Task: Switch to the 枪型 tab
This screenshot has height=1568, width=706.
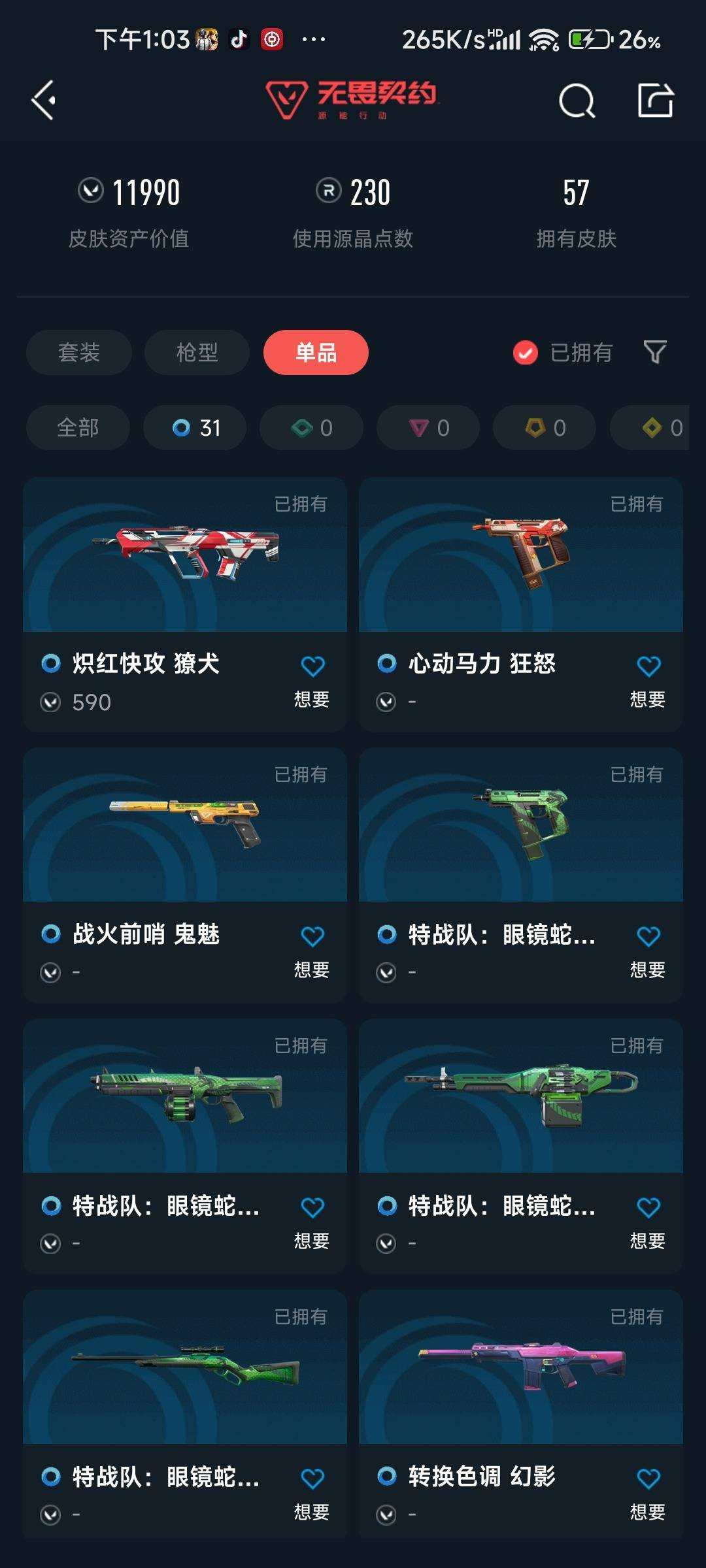Action: [195, 352]
